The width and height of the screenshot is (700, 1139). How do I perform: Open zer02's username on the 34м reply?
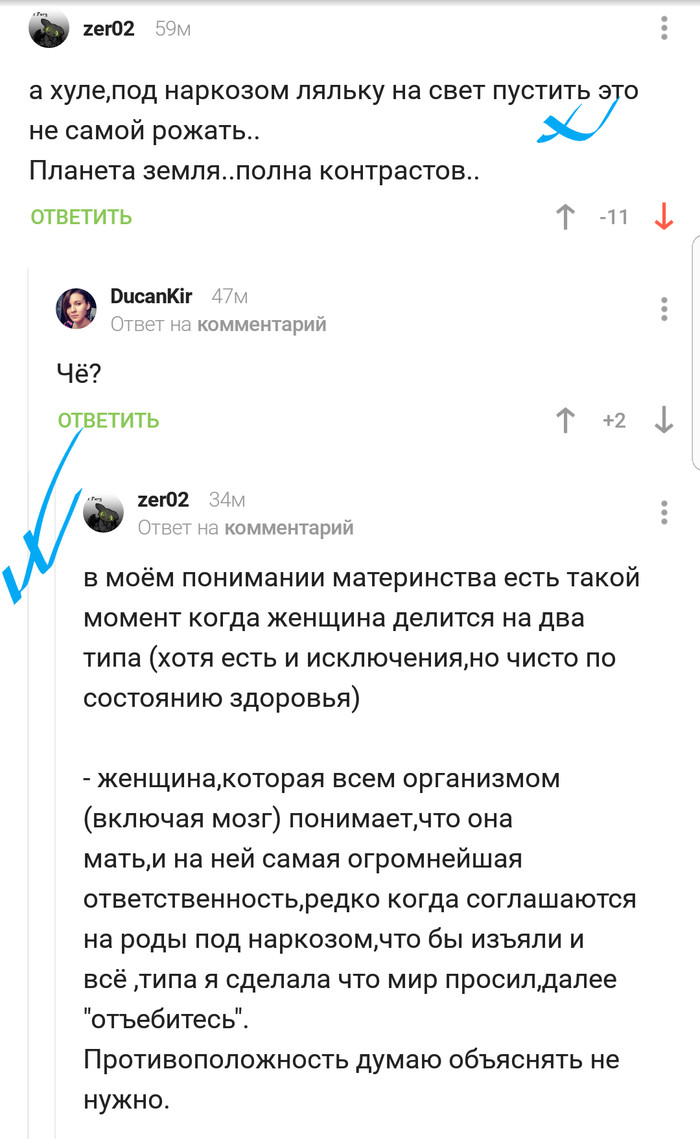click(x=163, y=499)
